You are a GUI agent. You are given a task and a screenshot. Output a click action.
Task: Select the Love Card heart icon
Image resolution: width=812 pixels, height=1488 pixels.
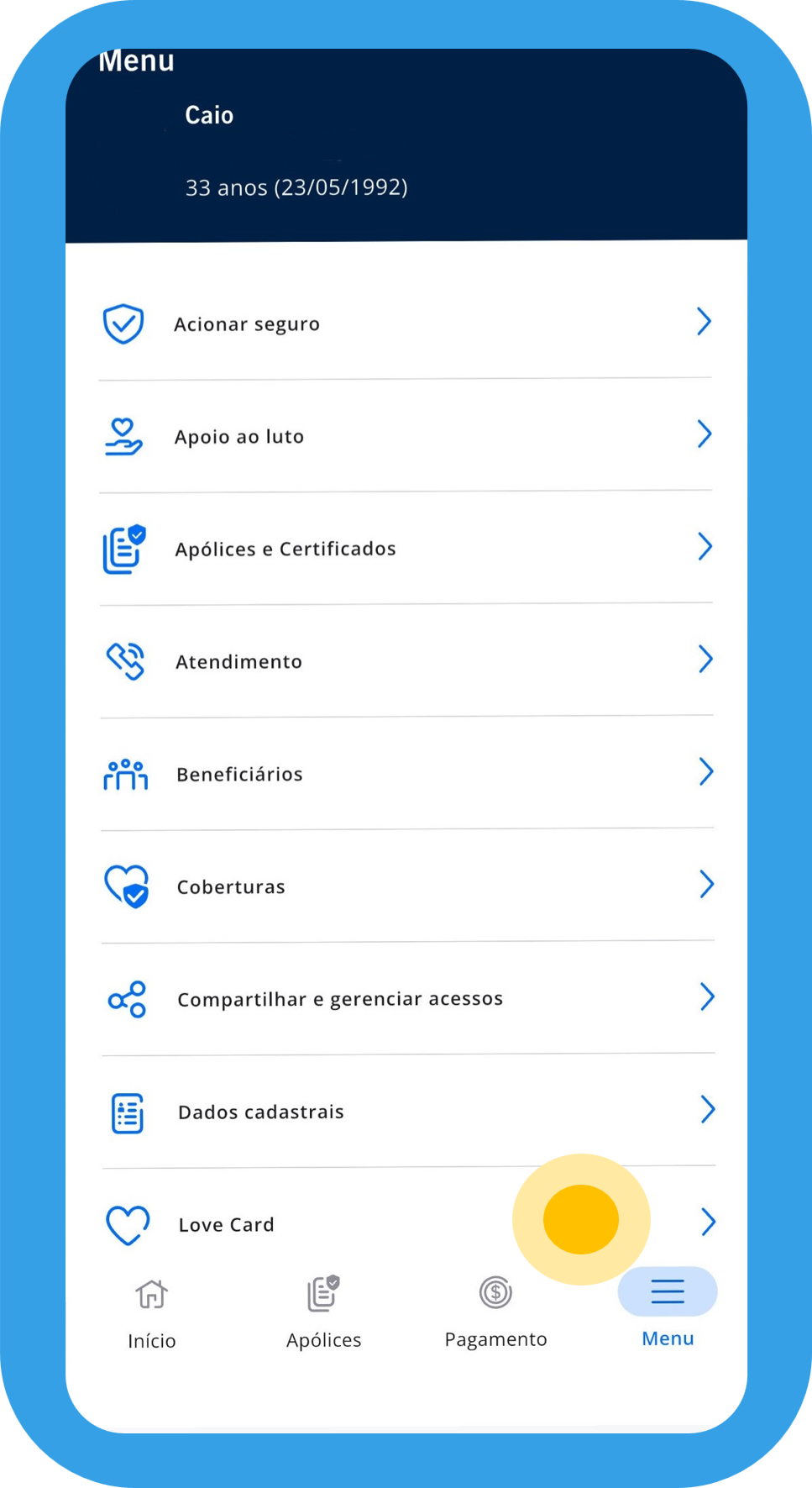point(128,1224)
